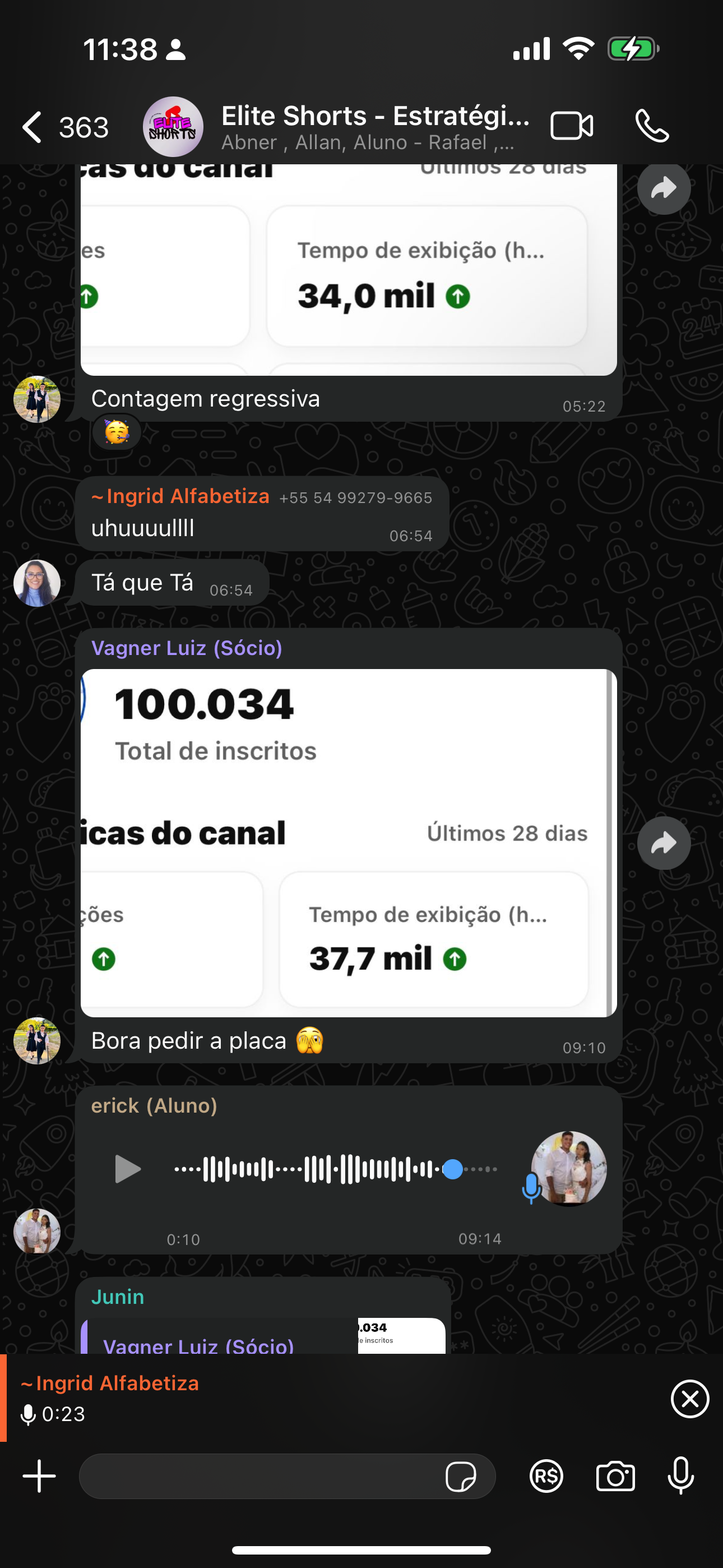This screenshot has width=723, height=1568.
Task: Open the reaction on Contagem regressiva message
Action: 116,432
